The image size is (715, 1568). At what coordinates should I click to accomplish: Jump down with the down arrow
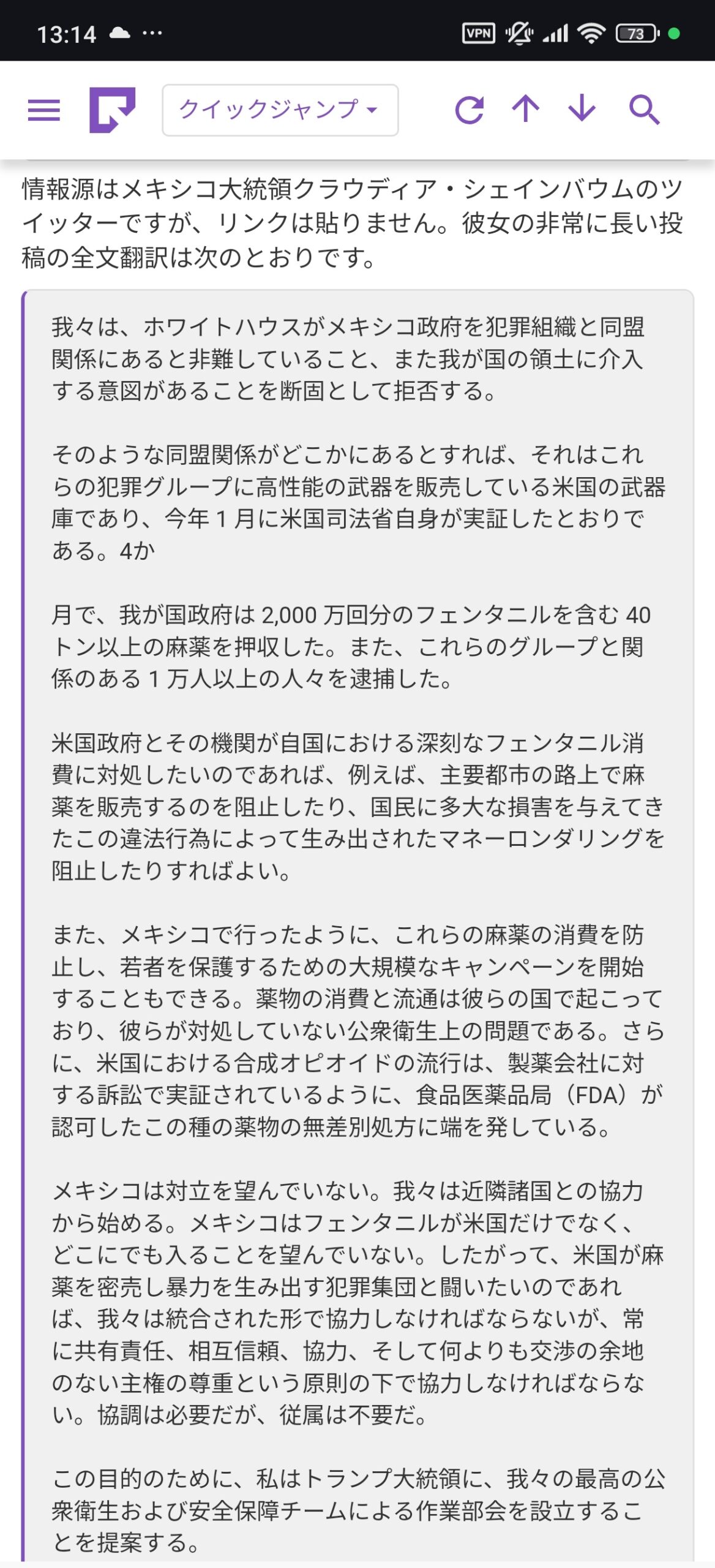[582, 110]
